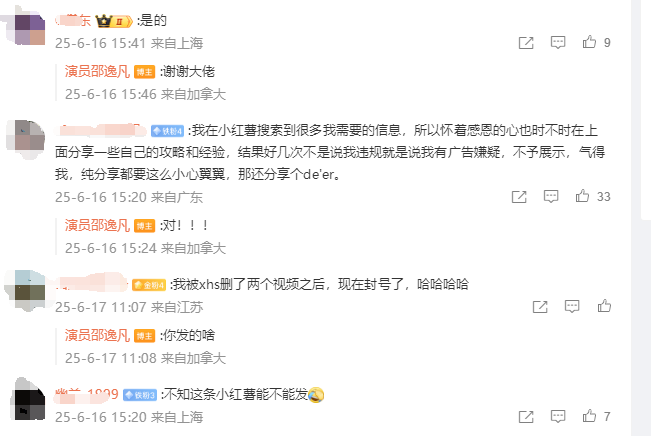The image size is (651, 436).
Task: Open 演员邵逸凡 profile in 你发的啥 reply
Action: (x=97, y=335)
